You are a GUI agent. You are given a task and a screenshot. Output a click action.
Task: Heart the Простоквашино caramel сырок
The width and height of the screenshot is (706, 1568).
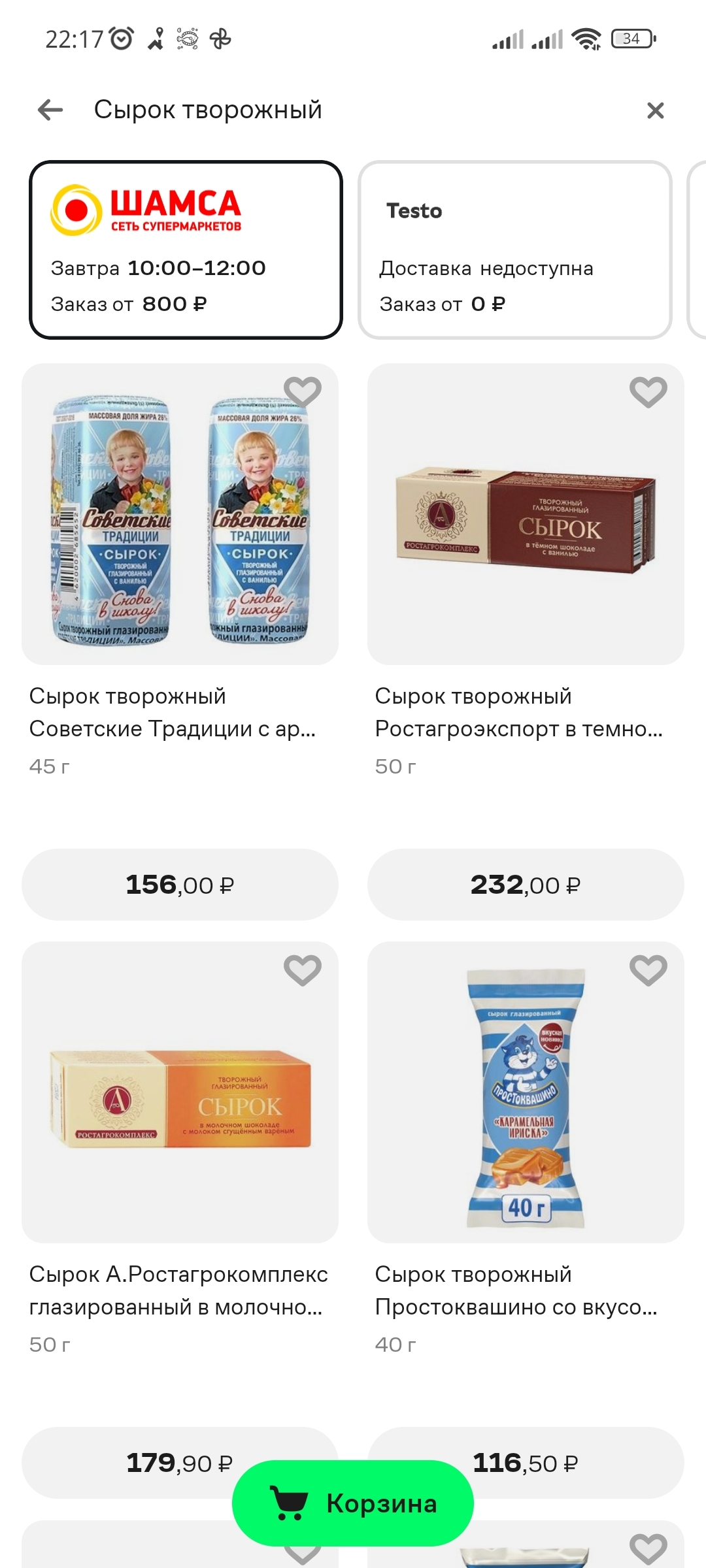pos(648,970)
